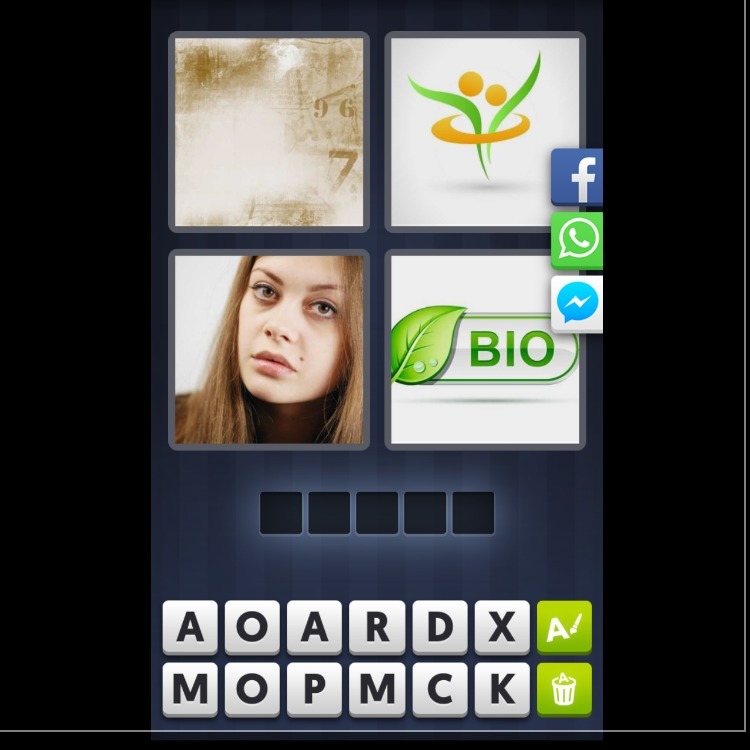This screenshot has height=750, width=750.
Task: Select the letter tile X
Action: tap(502, 627)
